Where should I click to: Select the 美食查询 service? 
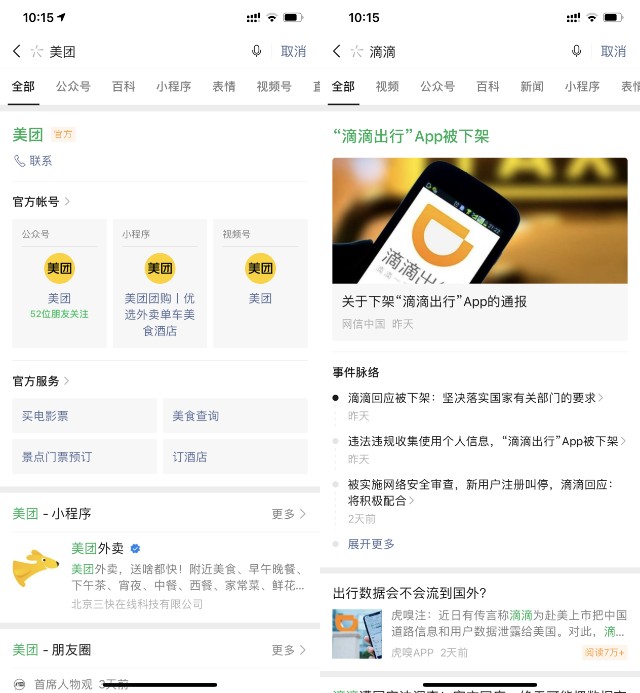coord(235,416)
